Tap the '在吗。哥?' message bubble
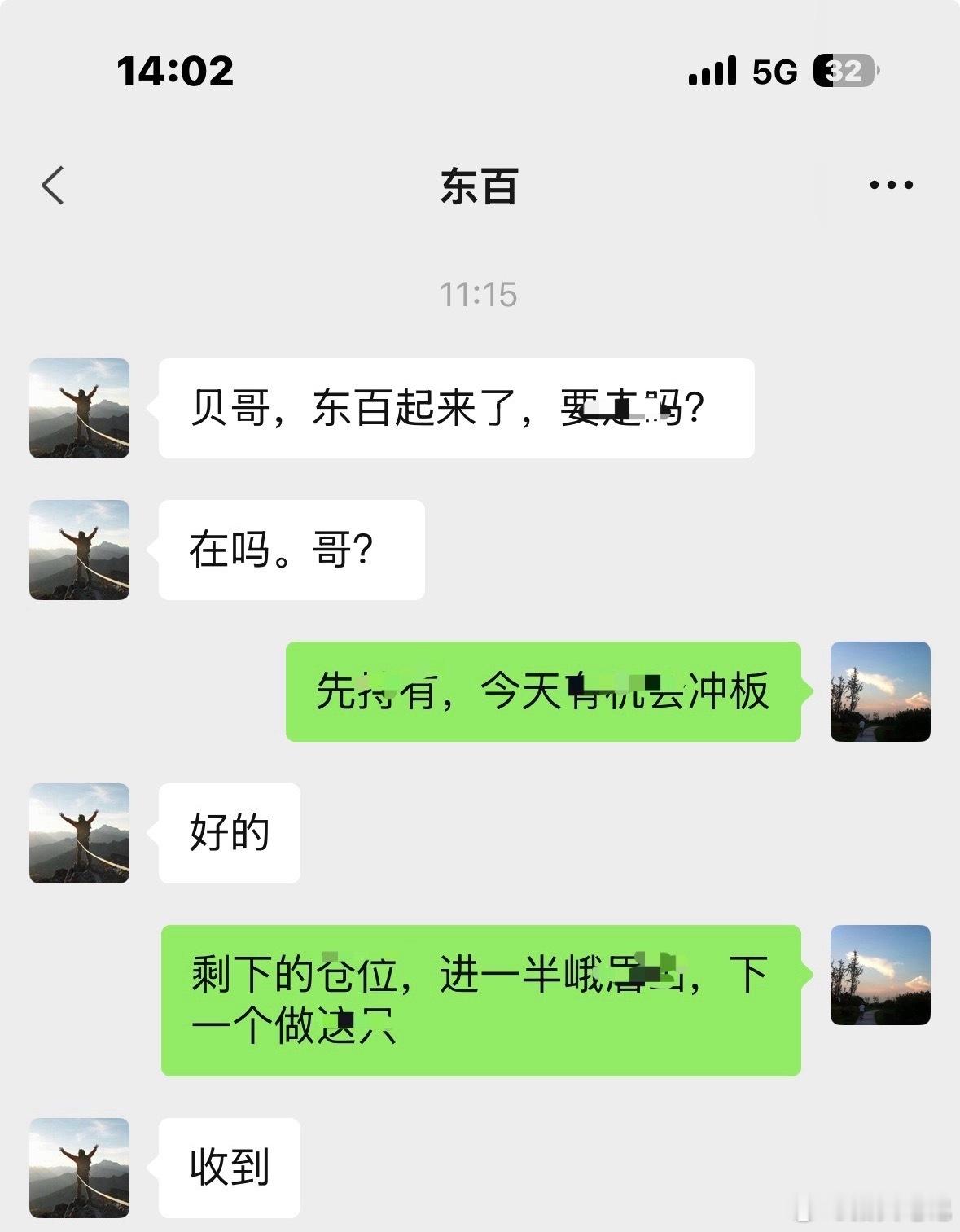The width and height of the screenshot is (960, 1232). point(291,550)
